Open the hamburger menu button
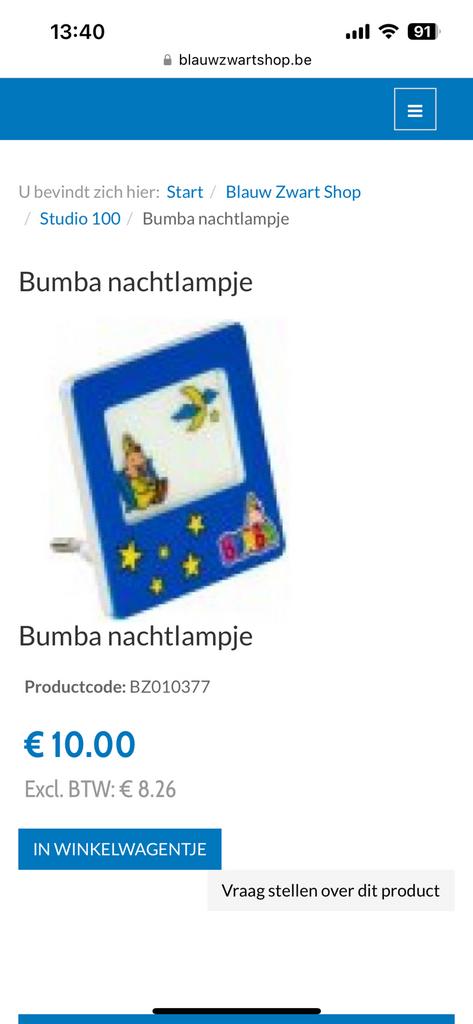 click(415, 109)
